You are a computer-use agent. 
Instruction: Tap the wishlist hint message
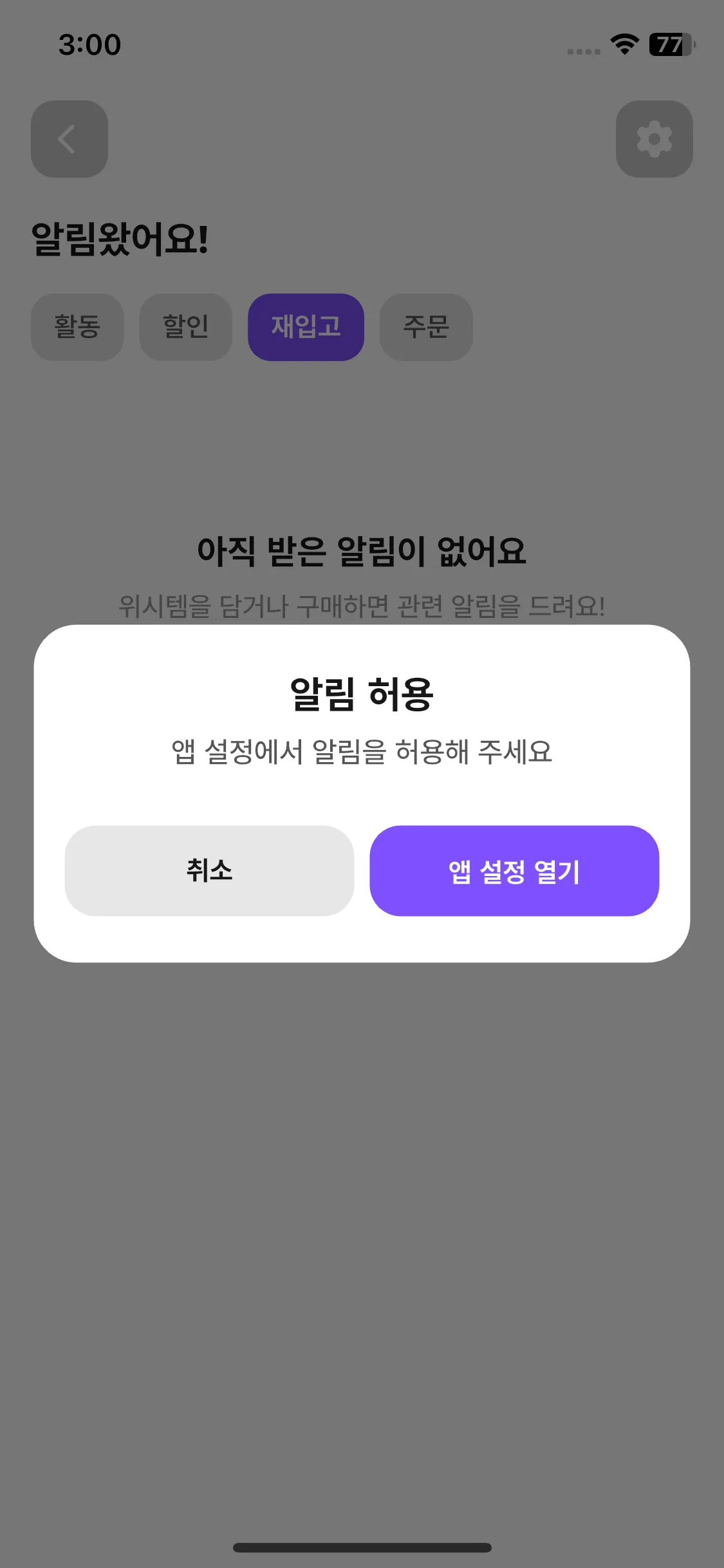coord(362,604)
